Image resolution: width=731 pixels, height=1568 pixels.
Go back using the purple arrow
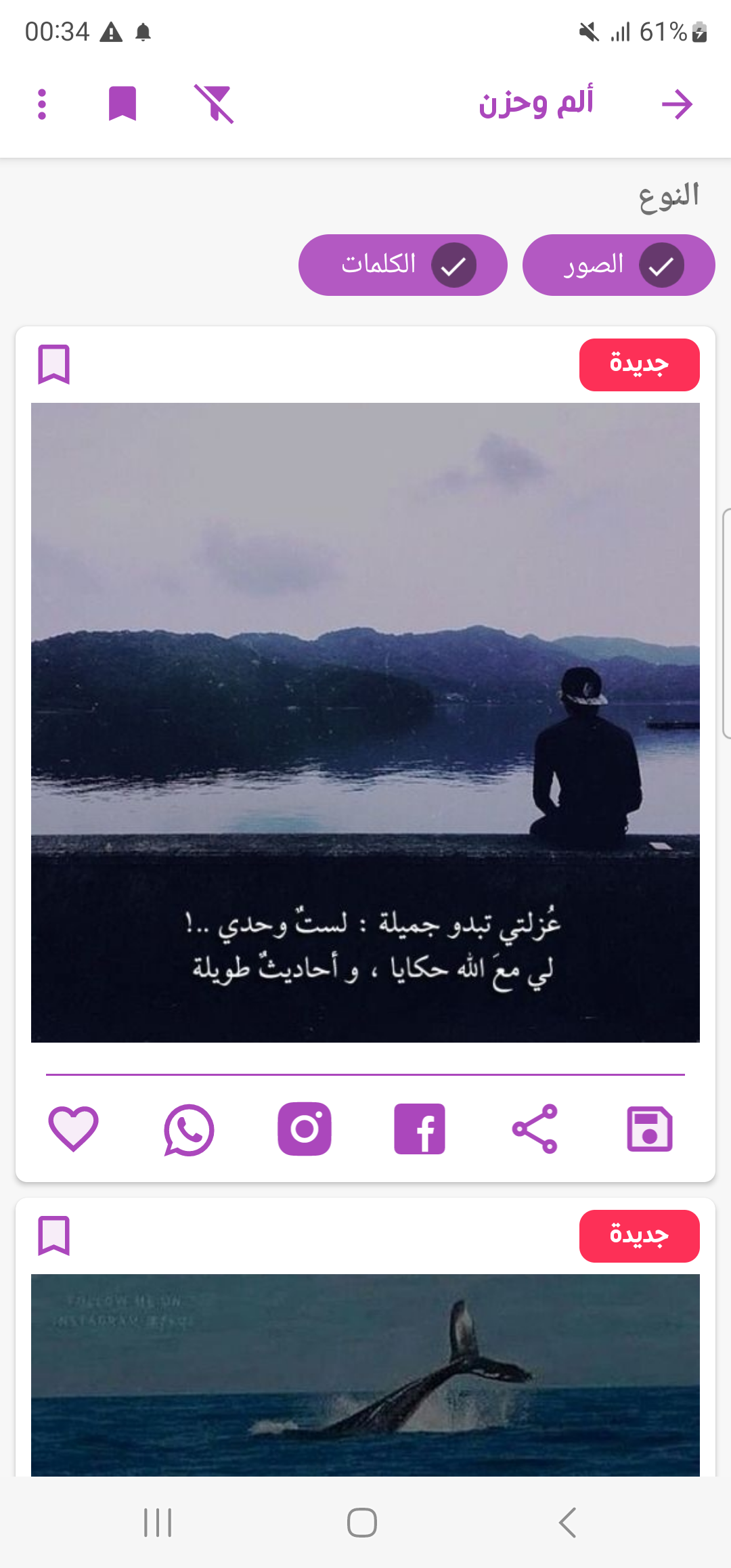tap(677, 104)
